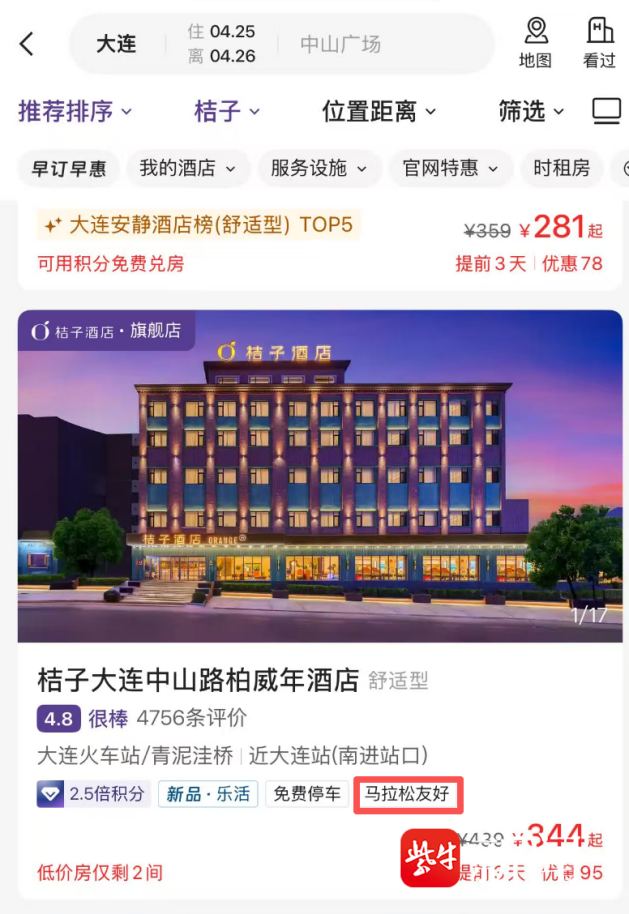Go back using the back arrow

coord(27,44)
